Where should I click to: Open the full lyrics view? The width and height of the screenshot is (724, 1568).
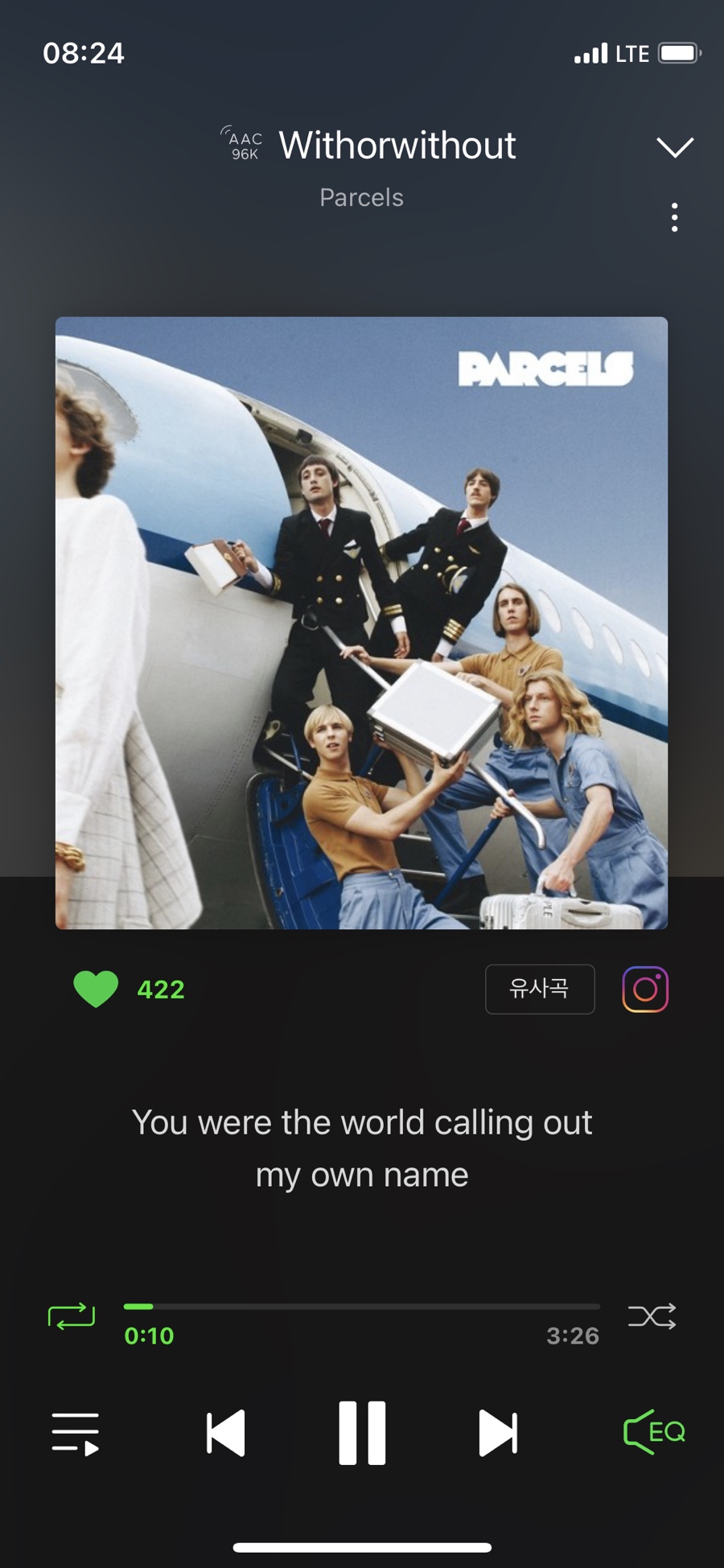point(362,1148)
